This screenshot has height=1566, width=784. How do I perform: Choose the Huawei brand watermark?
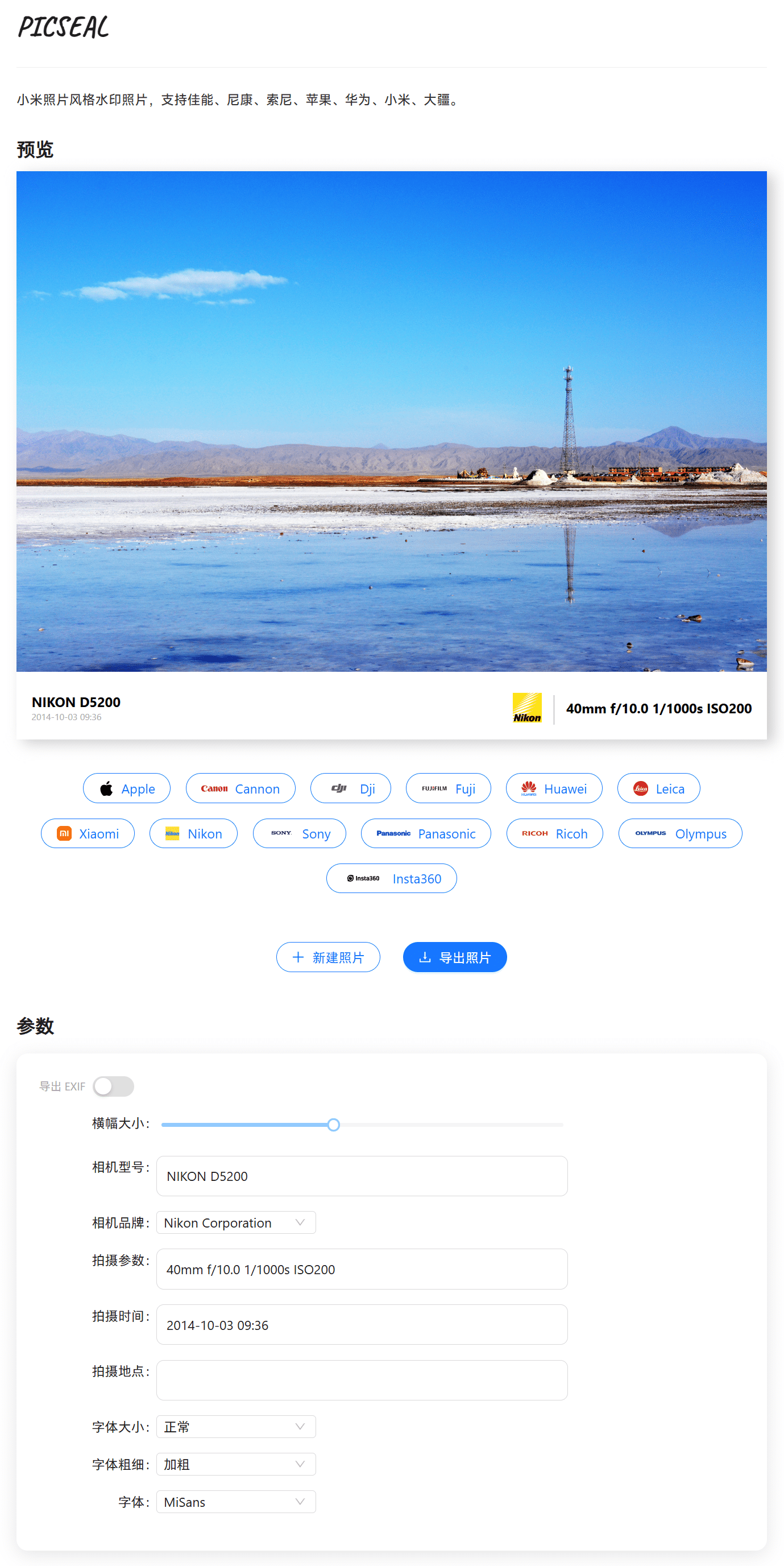[x=554, y=788]
